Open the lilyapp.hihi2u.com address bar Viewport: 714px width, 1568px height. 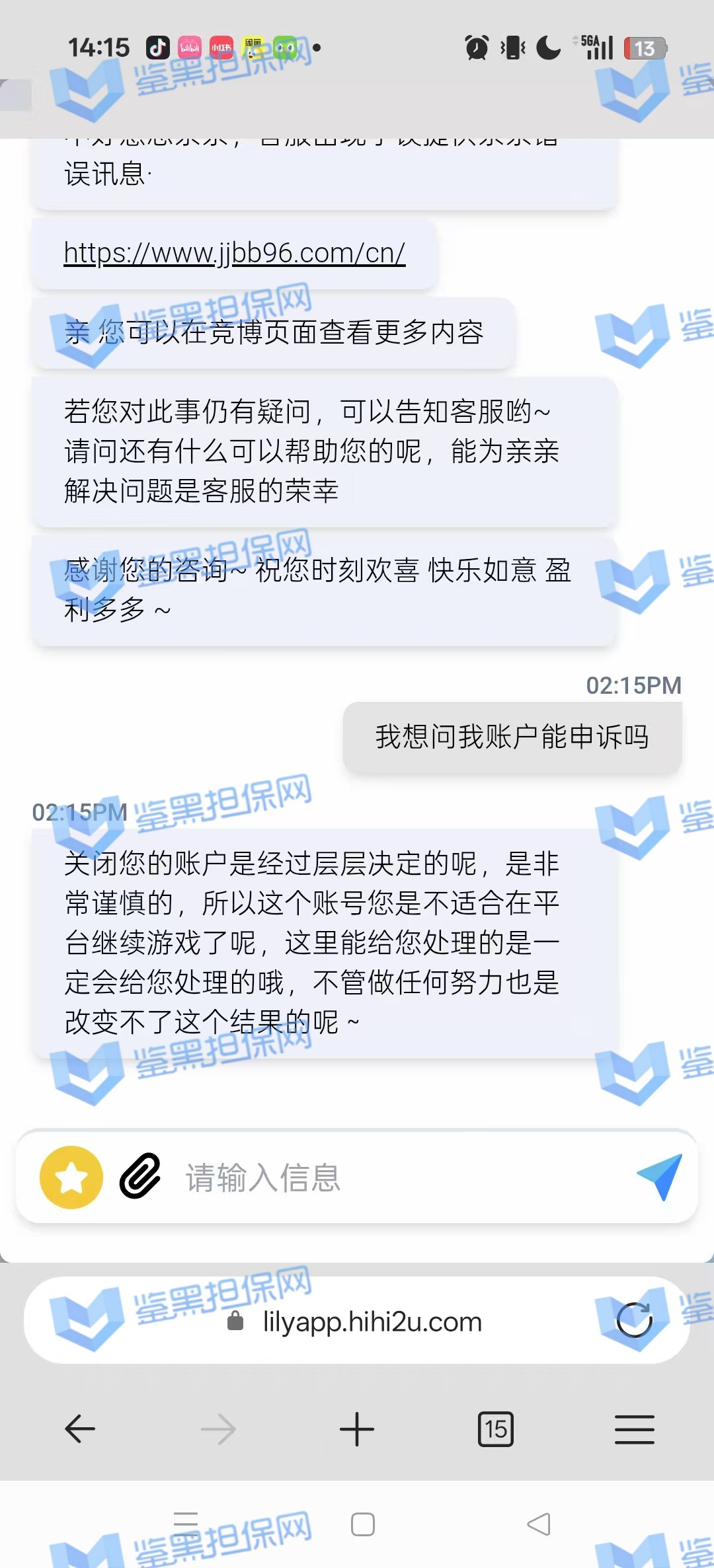click(372, 1322)
